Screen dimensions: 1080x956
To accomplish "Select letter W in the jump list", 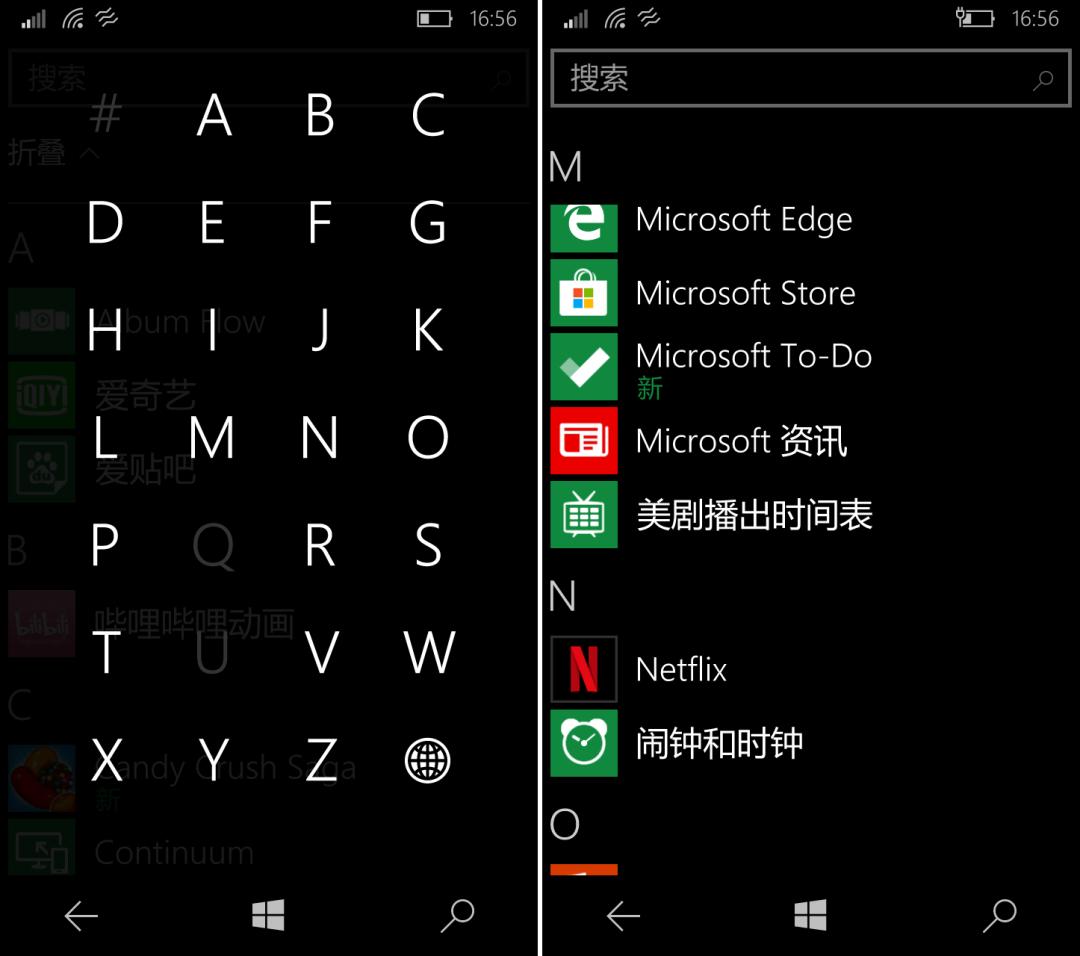I will (x=429, y=652).
